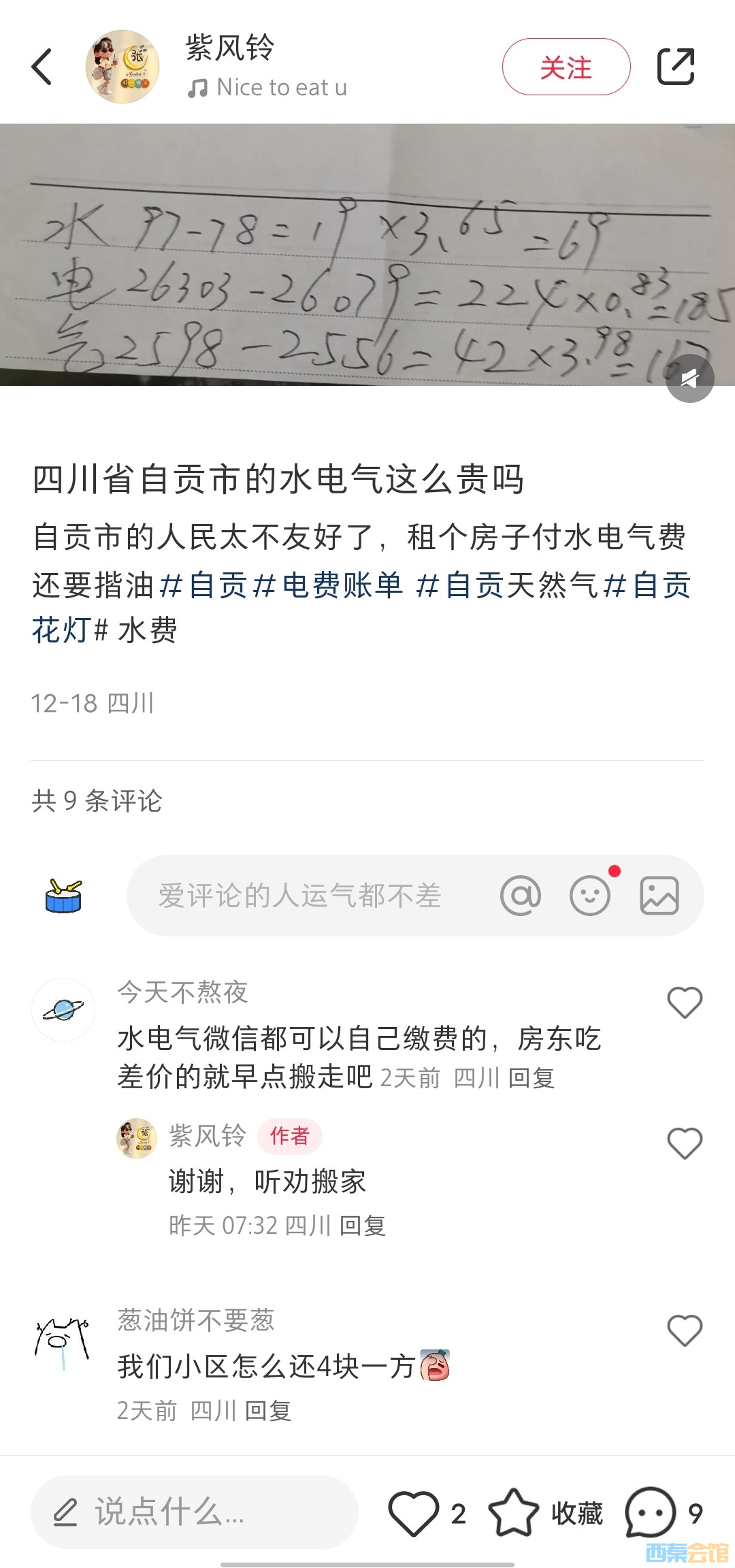This screenshot has width=735, height=1568.
Task: Open comments via the bottom bubble icon
Action: pos(650,1513)
